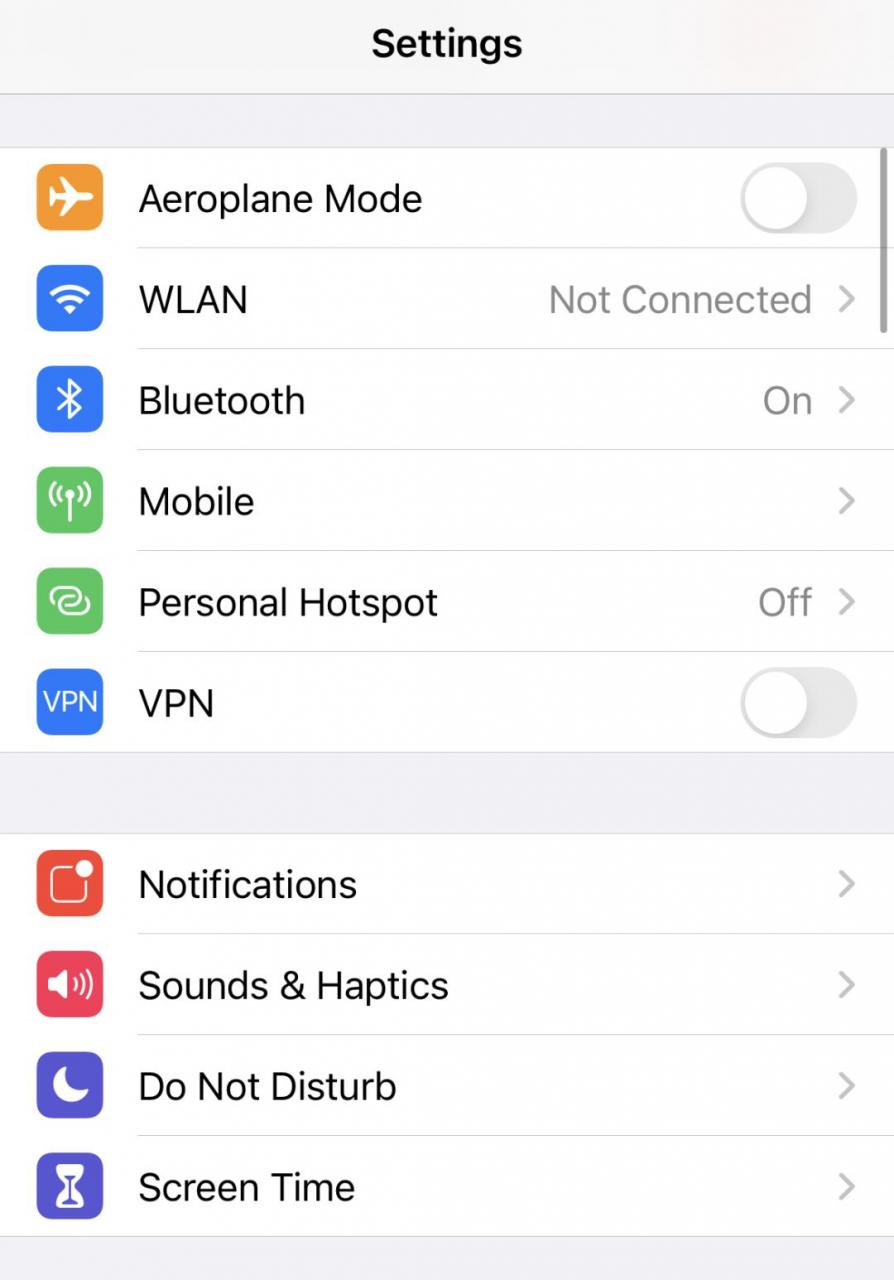Select Do Not Disturb
Image resolution: width=894 pixels, height=1280 pixels.
click(447, 1086)
